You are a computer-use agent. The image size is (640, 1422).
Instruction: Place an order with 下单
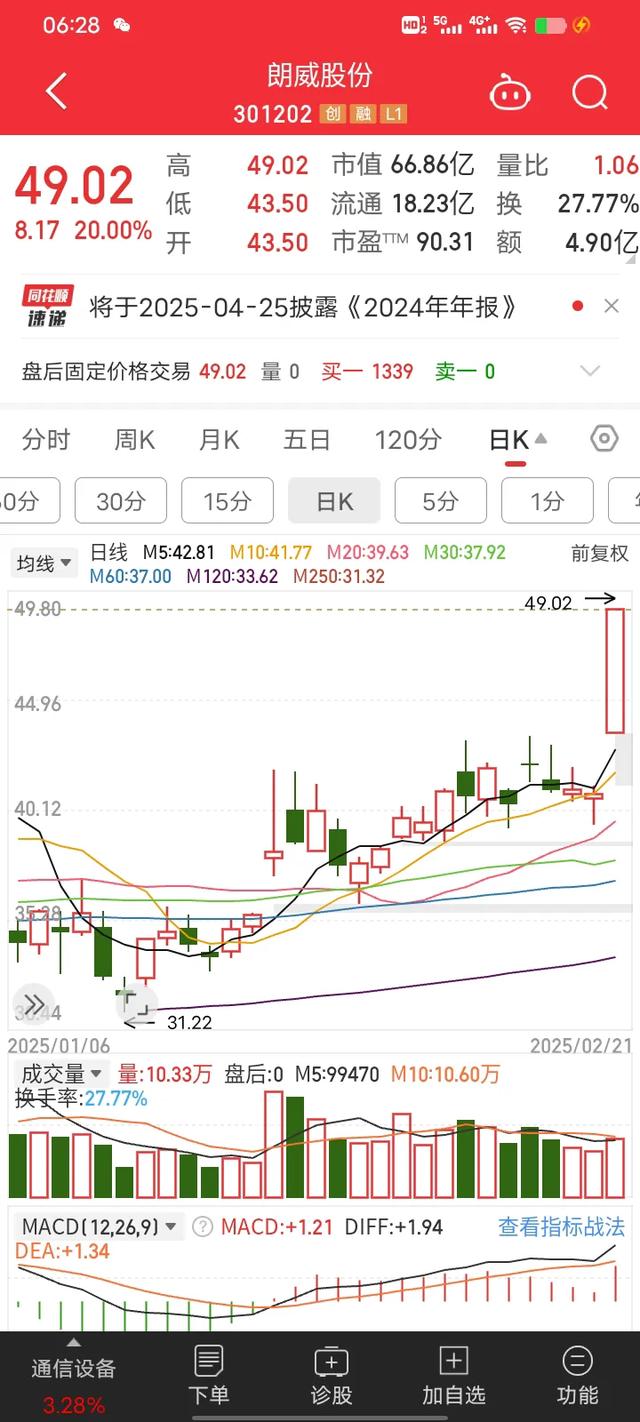(208, 1375)
